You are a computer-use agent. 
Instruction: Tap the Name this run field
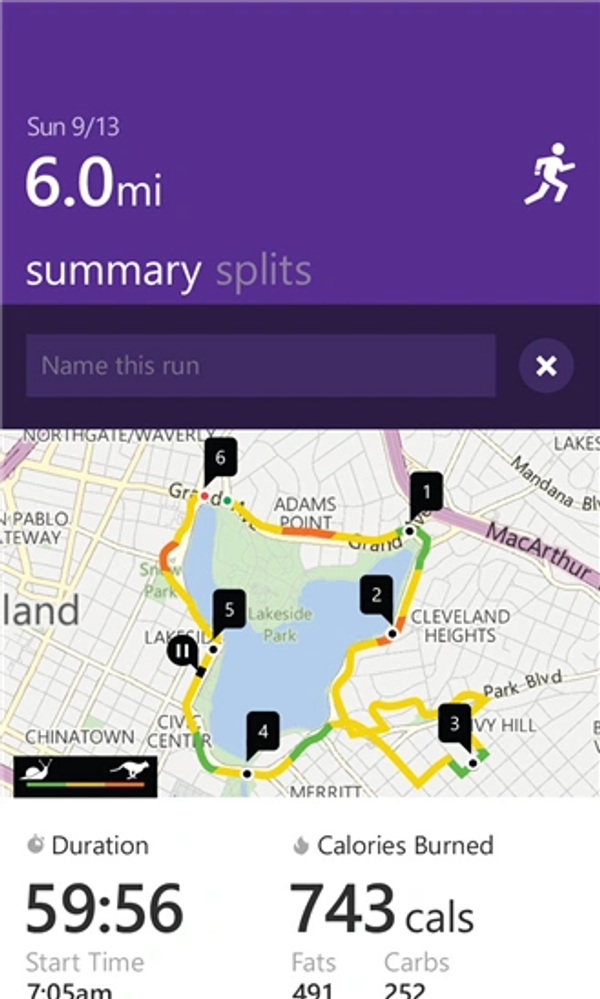(x=260, y=365)
